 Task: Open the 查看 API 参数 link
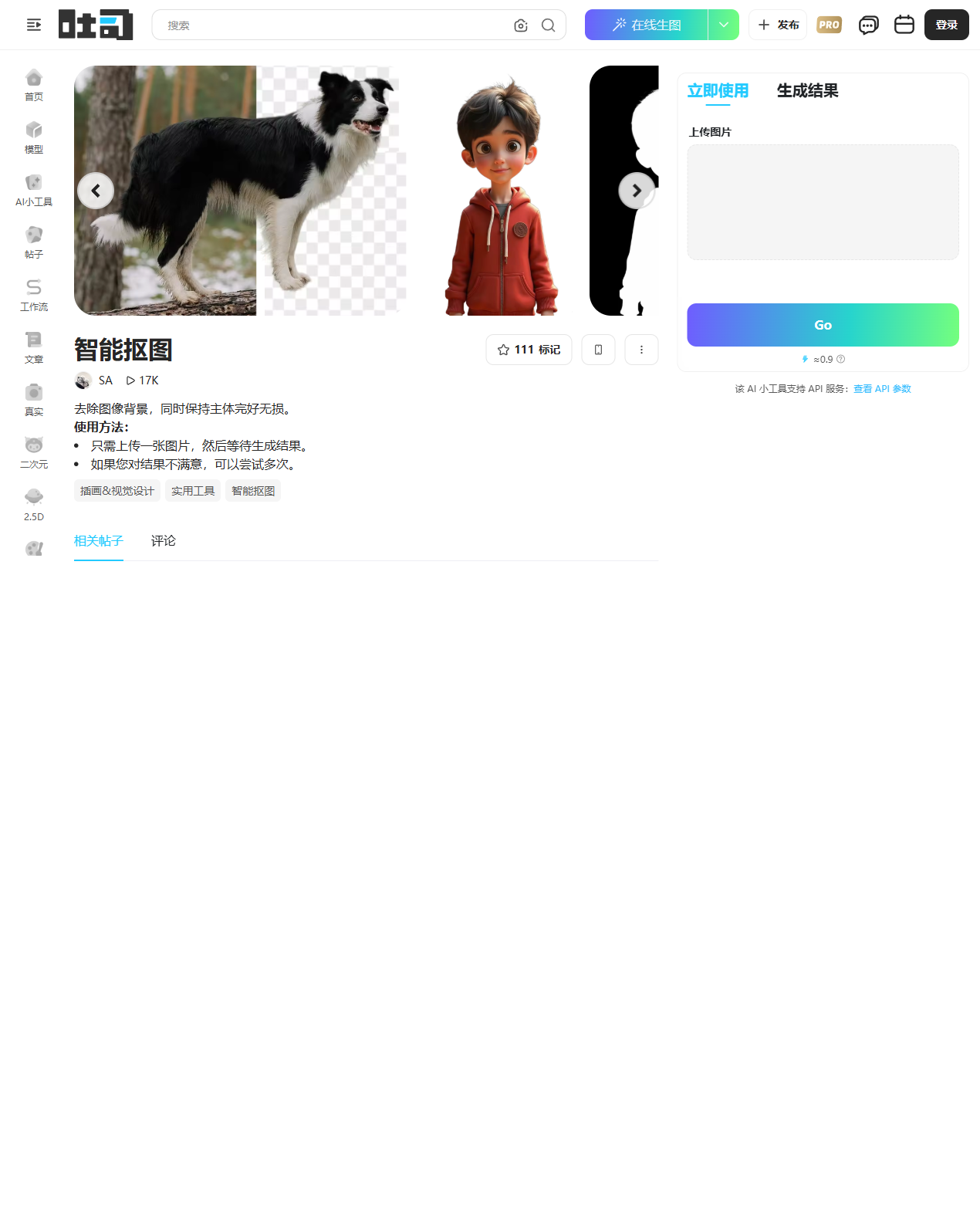click(882, 389)
